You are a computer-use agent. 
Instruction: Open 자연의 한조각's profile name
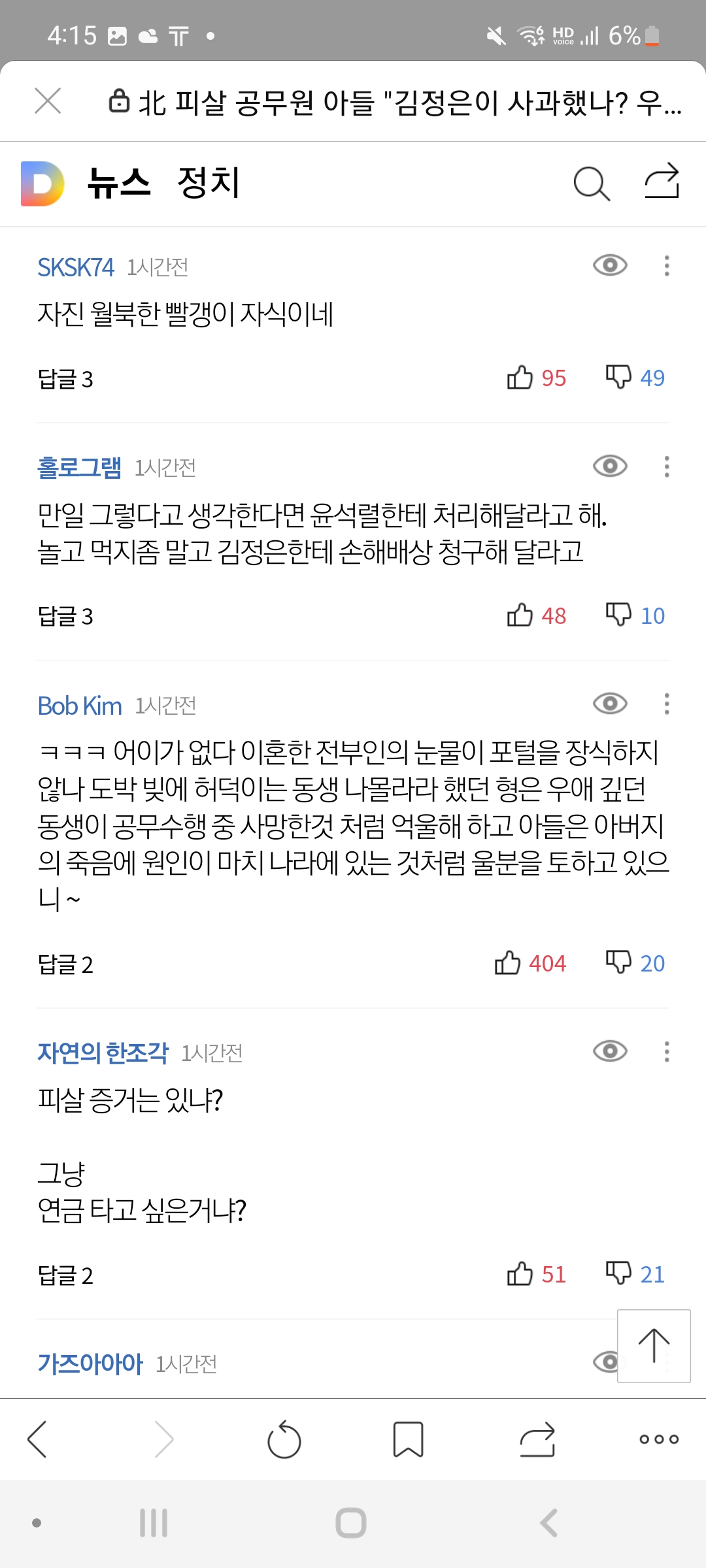pyautogui.click(x=103, y=1053)
